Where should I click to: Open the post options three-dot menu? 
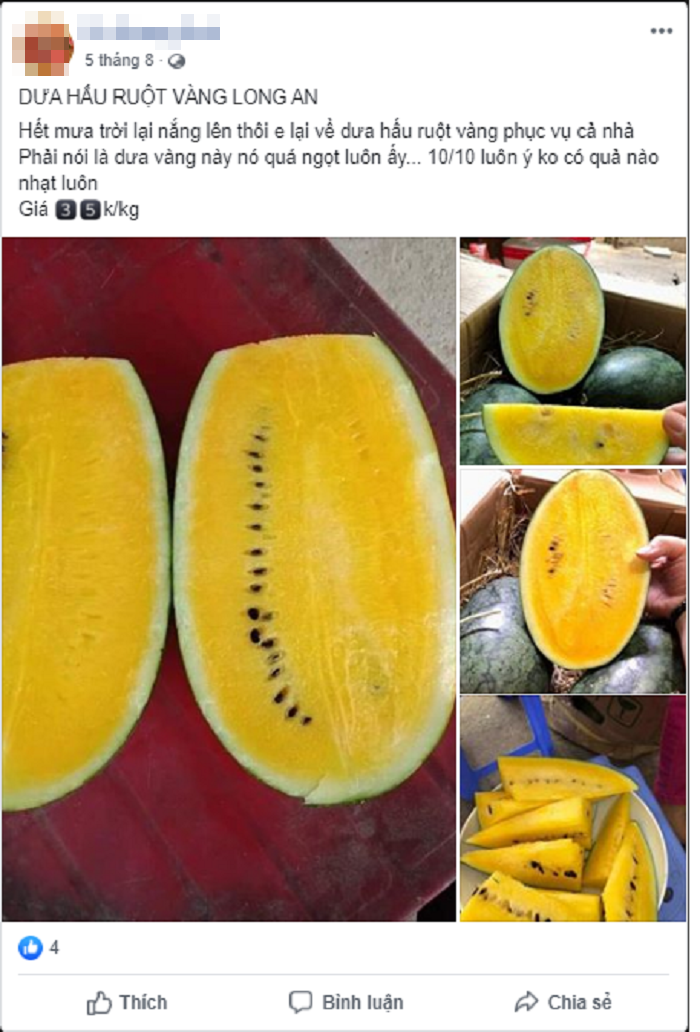click(x=661, y=31)
